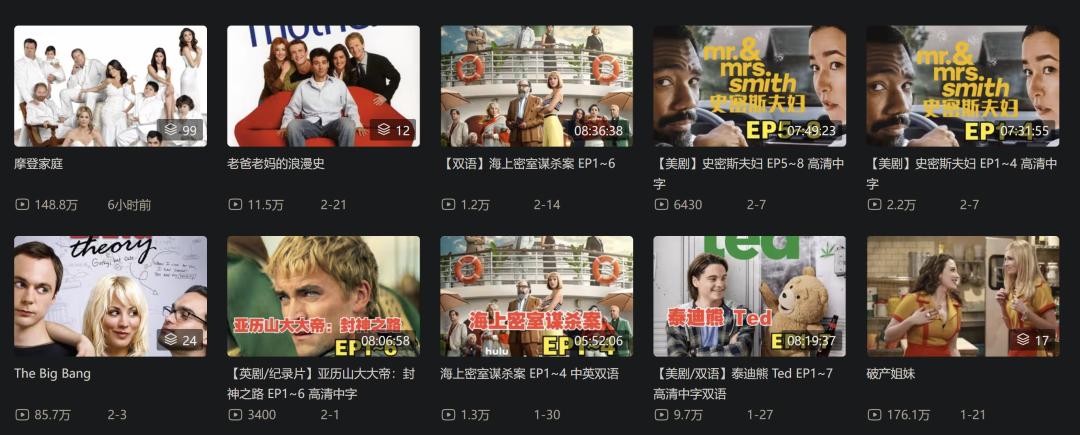Image resolution: width=1080 pixels, height=435 pixels.
Task: Play 亚历山大大帝：封神之路 EP1~6
Action: 323,296
